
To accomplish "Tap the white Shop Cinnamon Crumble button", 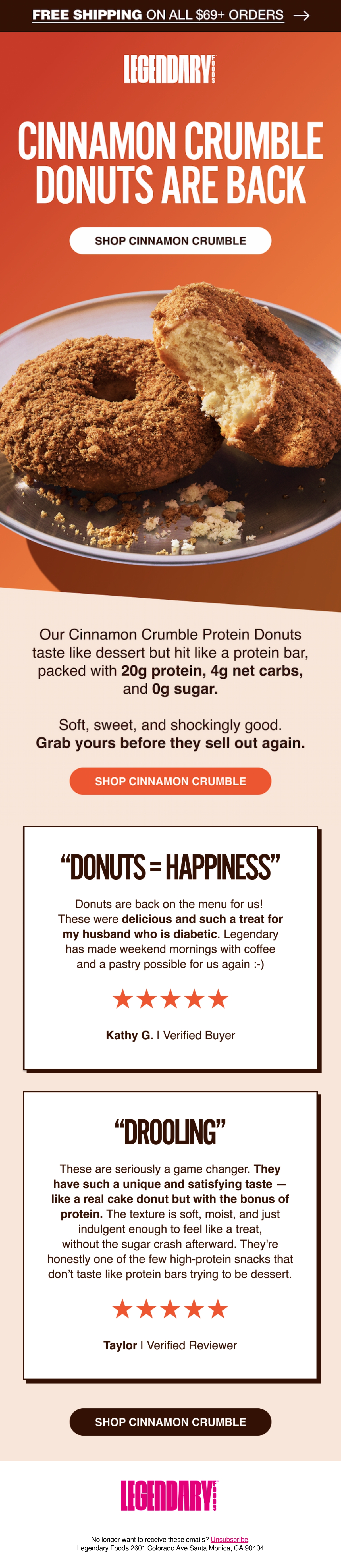I will click(x=170, y=240).
